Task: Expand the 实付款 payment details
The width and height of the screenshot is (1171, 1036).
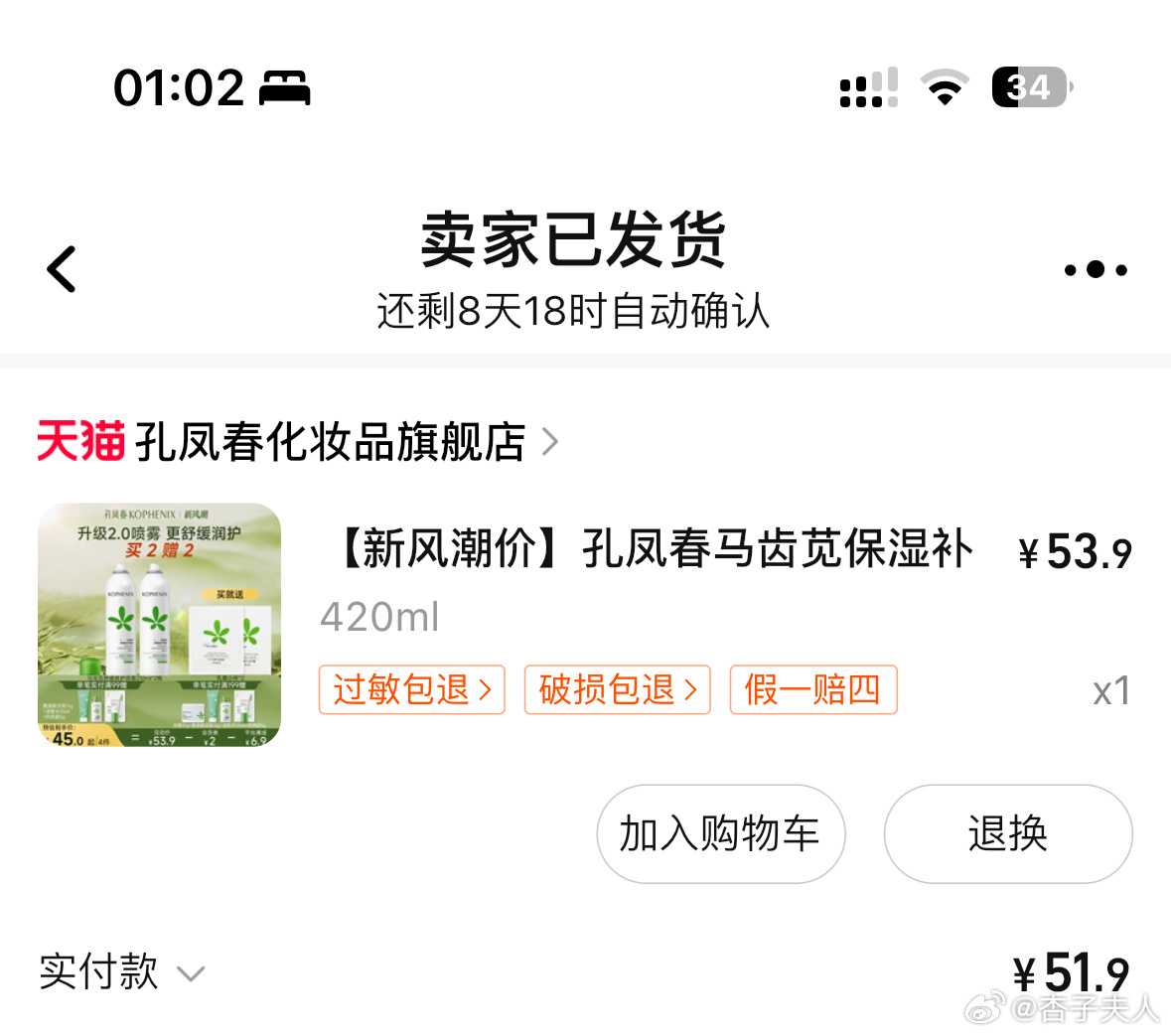Action: click(x=121, y=971)
